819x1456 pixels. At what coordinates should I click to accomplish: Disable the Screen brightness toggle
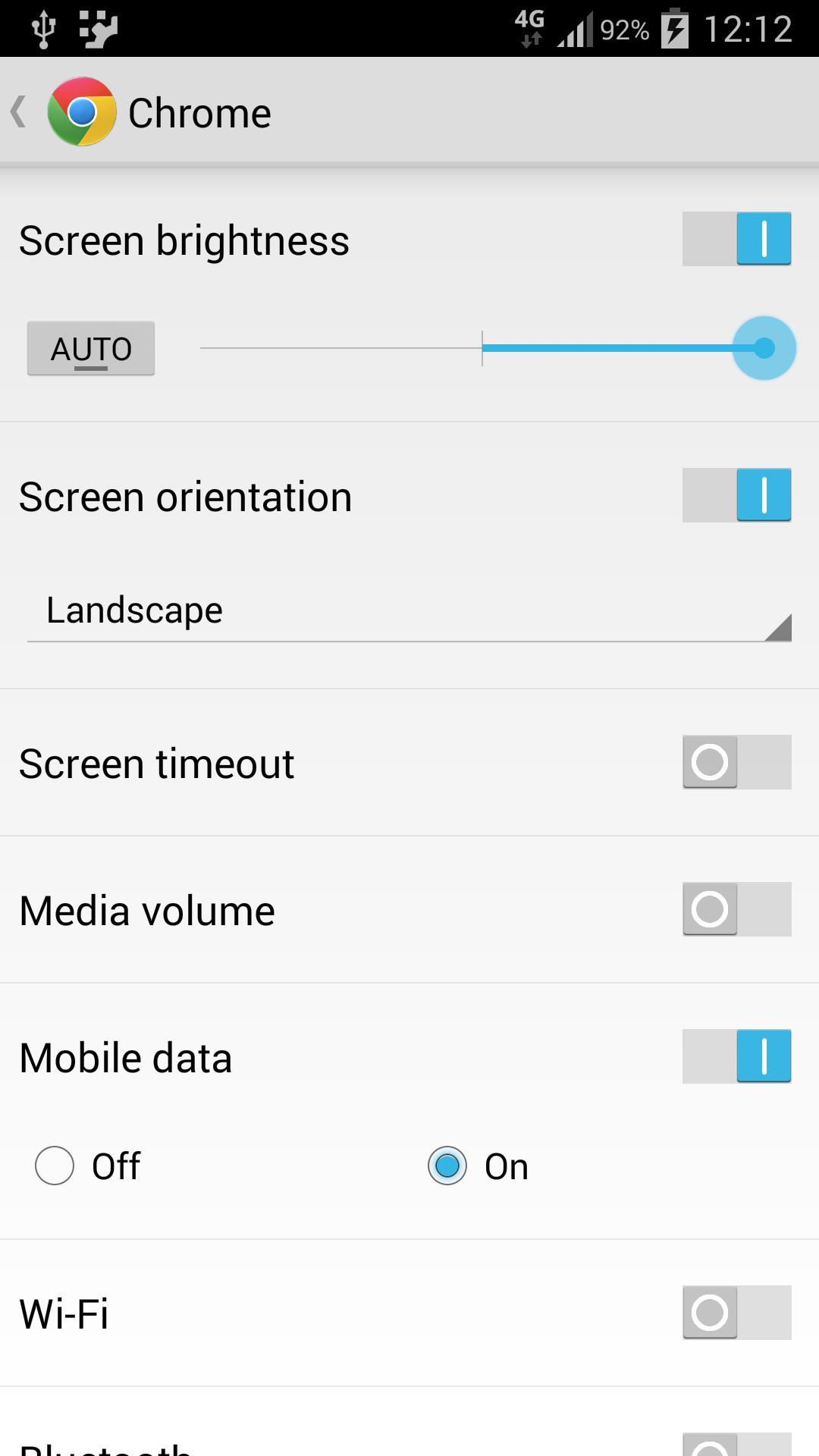(736, 240)
